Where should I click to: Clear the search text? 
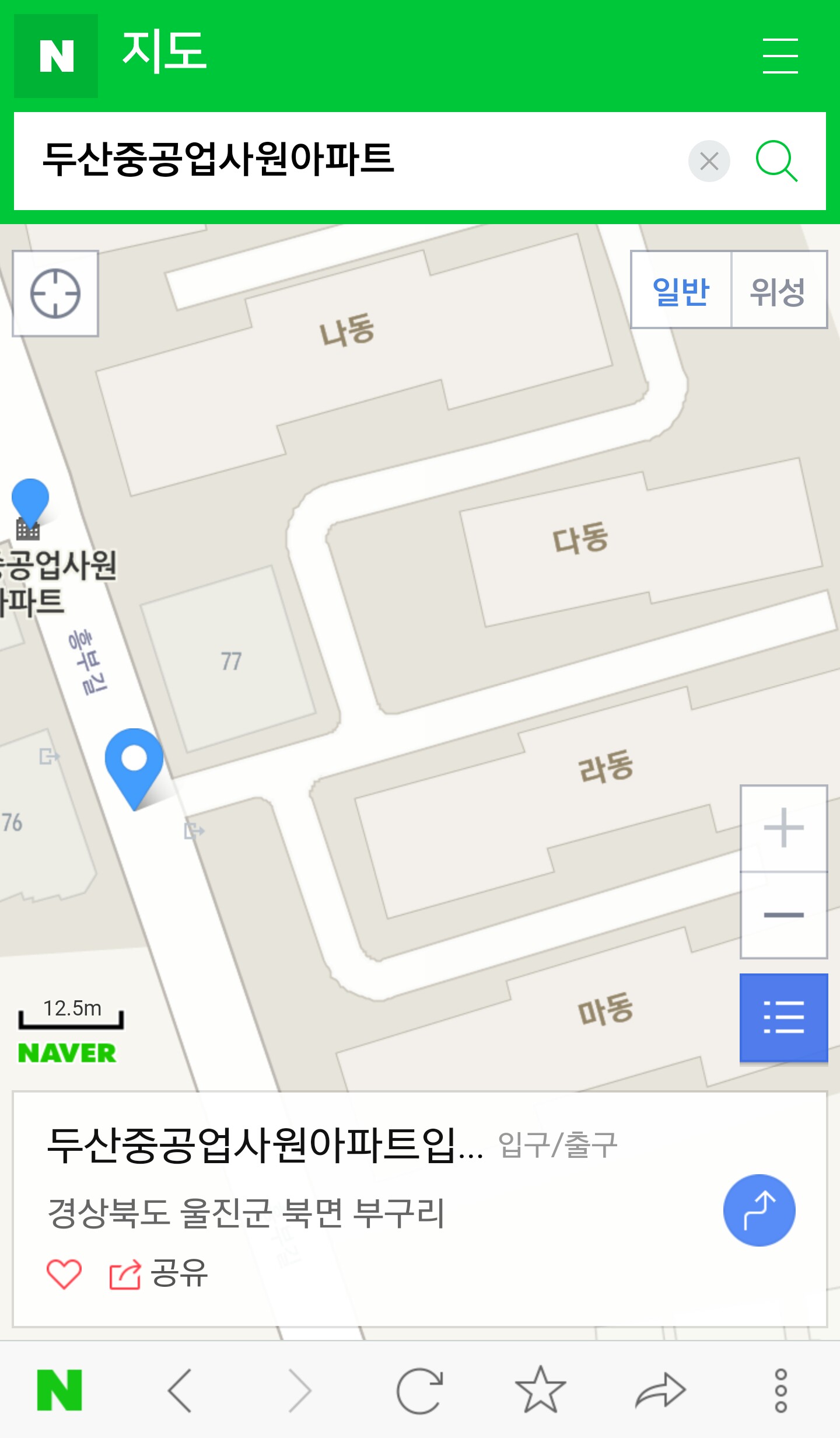click(x=709, y=161)
